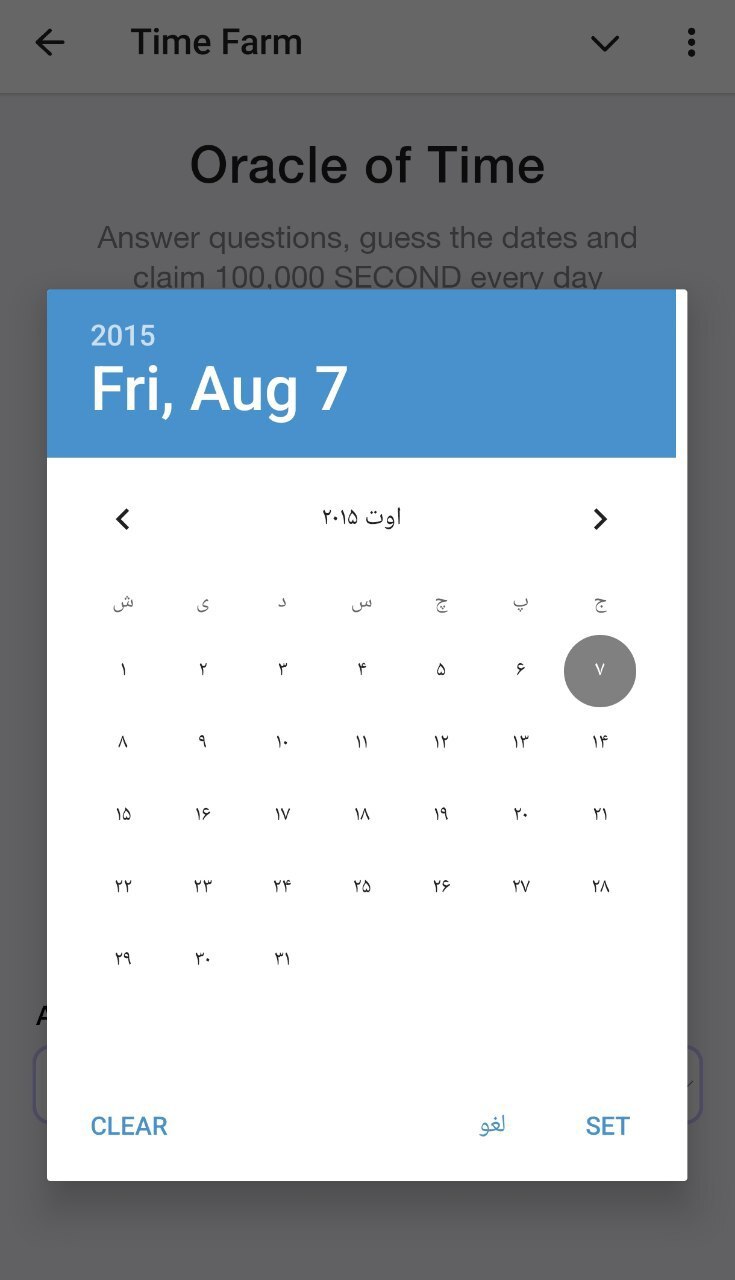Pick day 29 of August
The width and height of the screenshot is (735, 1280).
point(123,958)
